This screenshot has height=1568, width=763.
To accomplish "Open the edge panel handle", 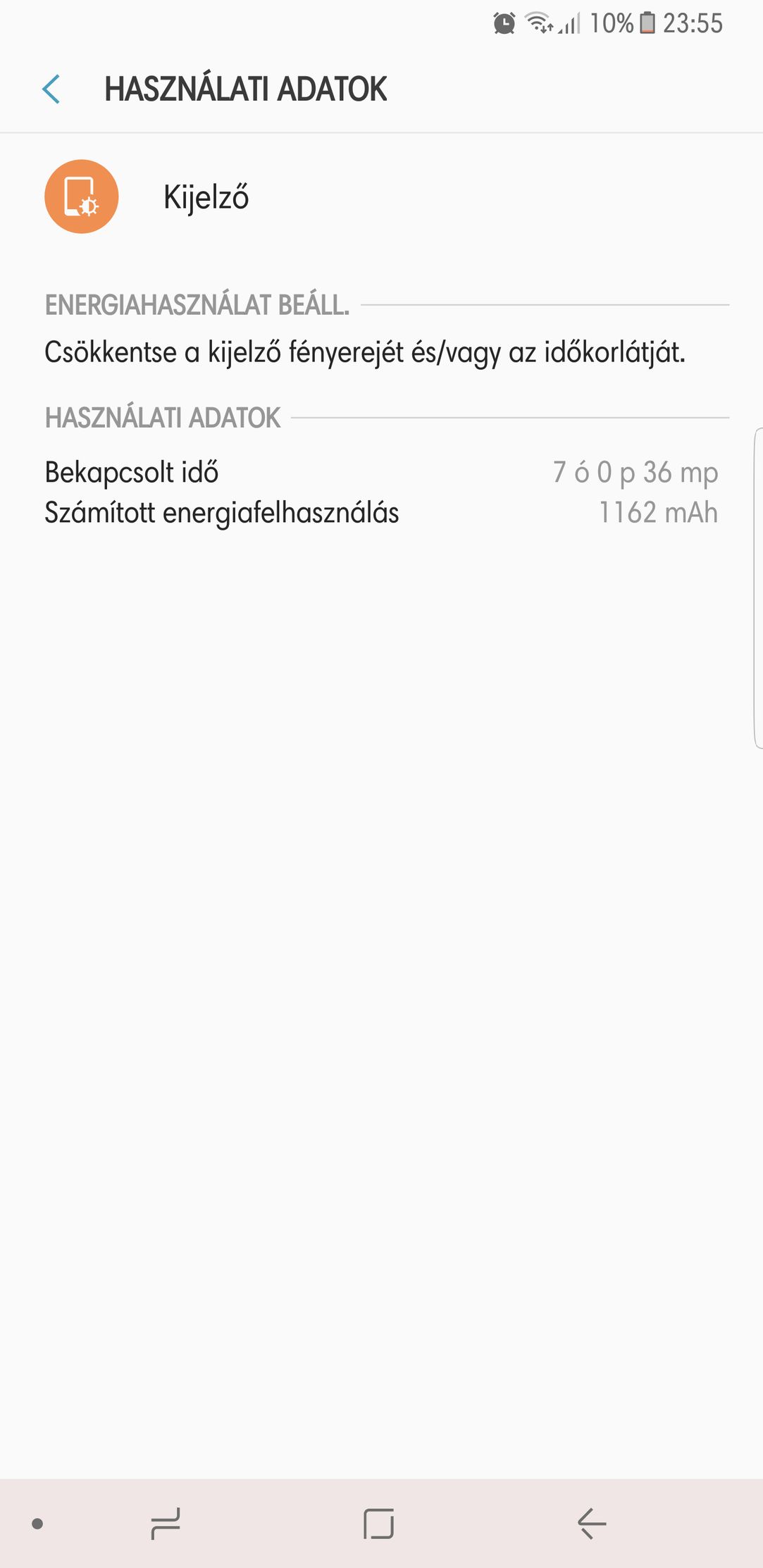I will (x=758, y=587).
